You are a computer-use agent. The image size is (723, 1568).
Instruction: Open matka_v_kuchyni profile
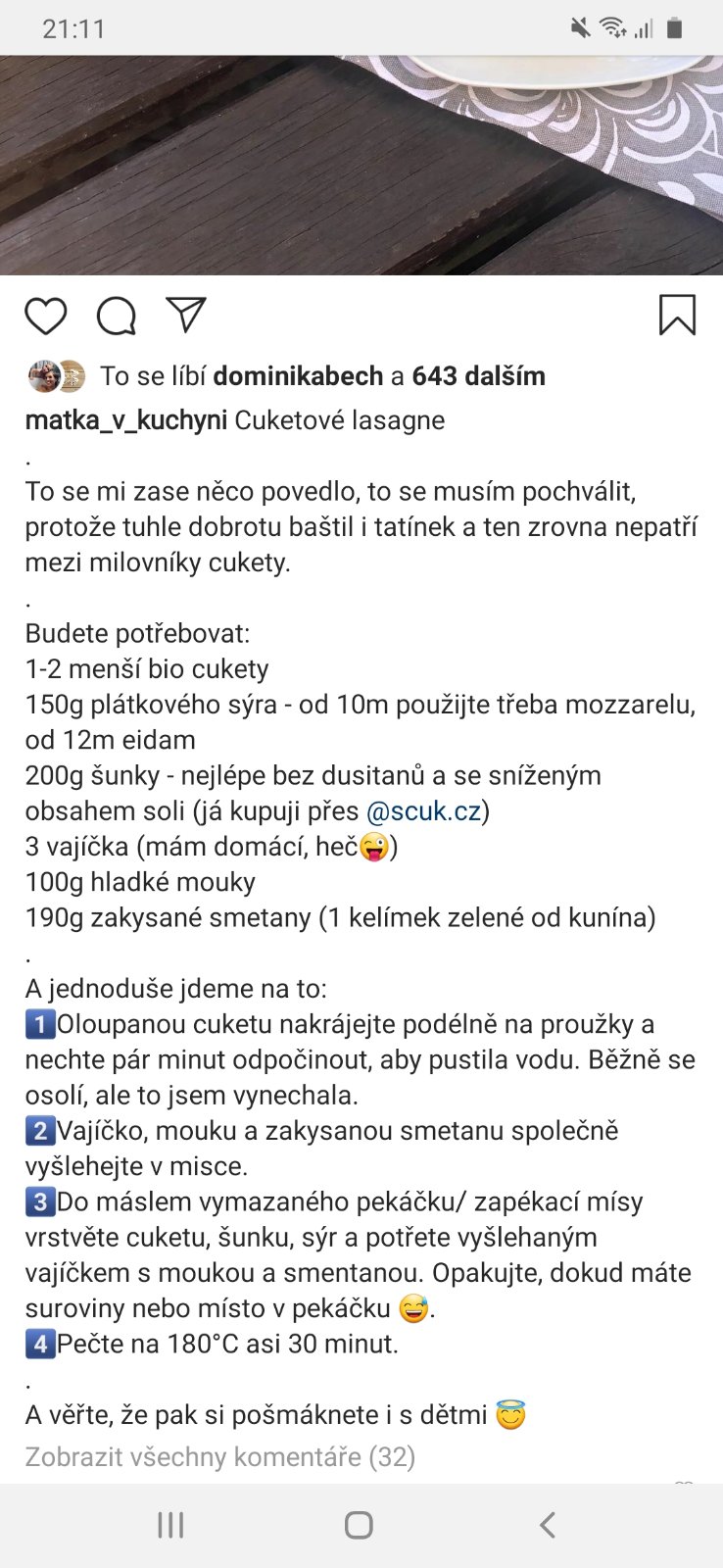click(x=125, y=420)
